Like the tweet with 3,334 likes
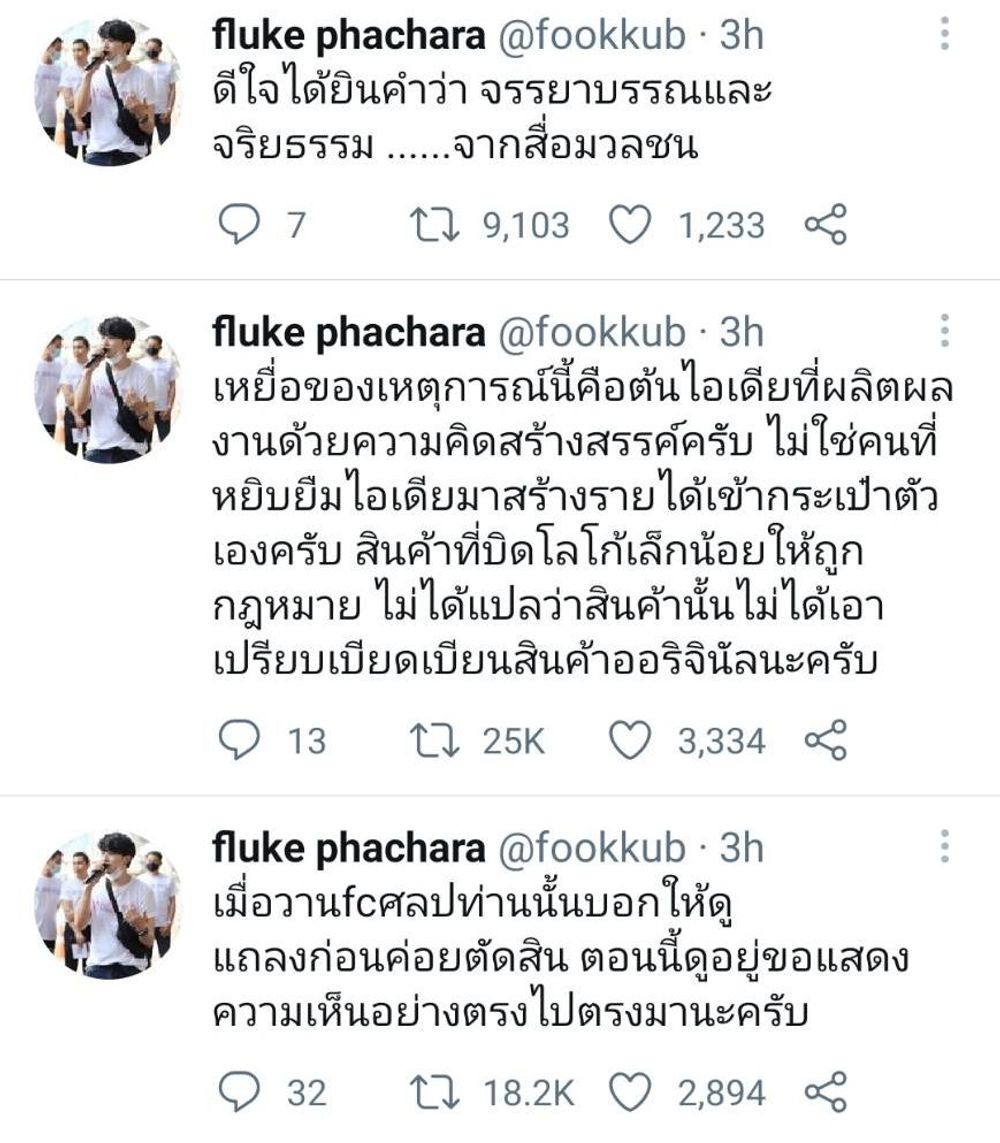This screenshot has width=1000, height=1143. point(631,741)
